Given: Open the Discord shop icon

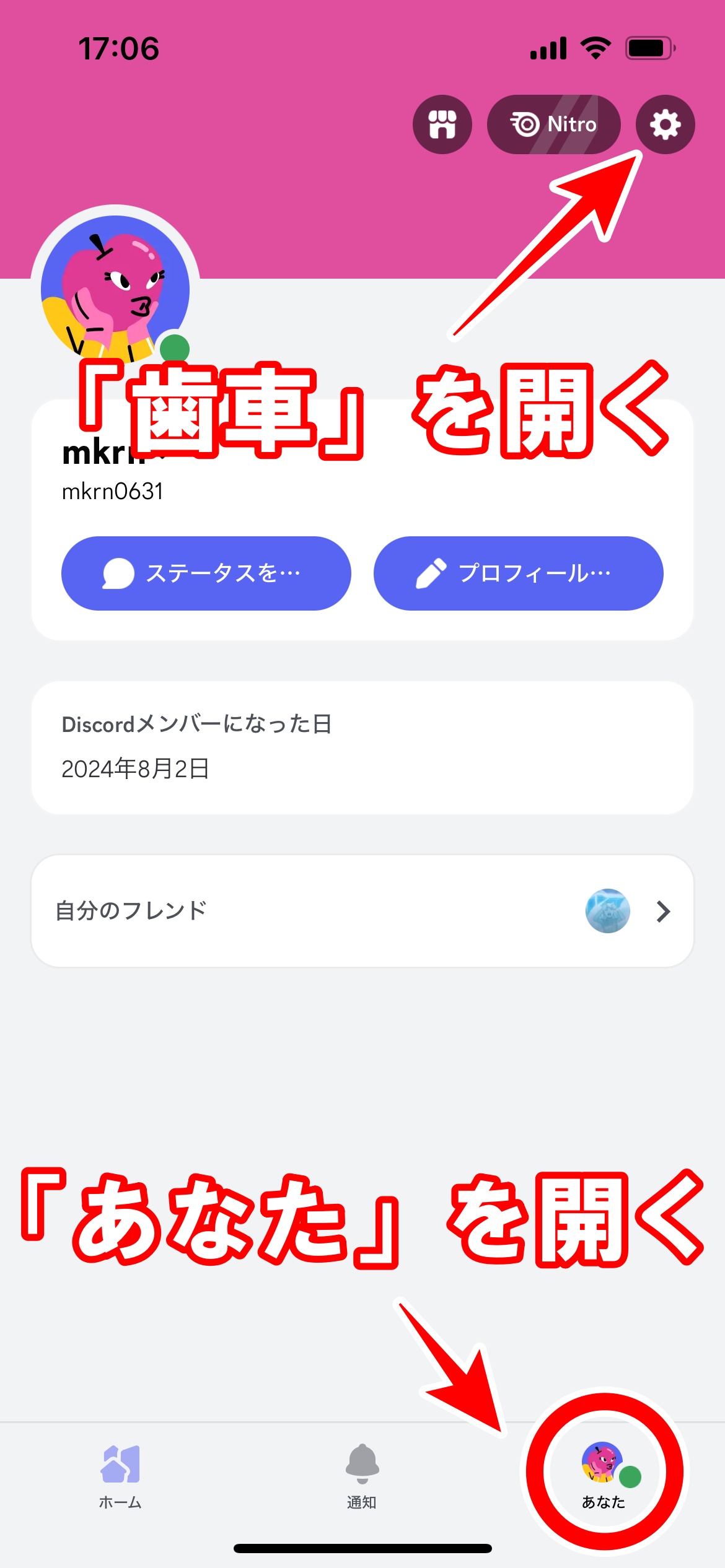Looking at the screenshot, I should (442, 124).
